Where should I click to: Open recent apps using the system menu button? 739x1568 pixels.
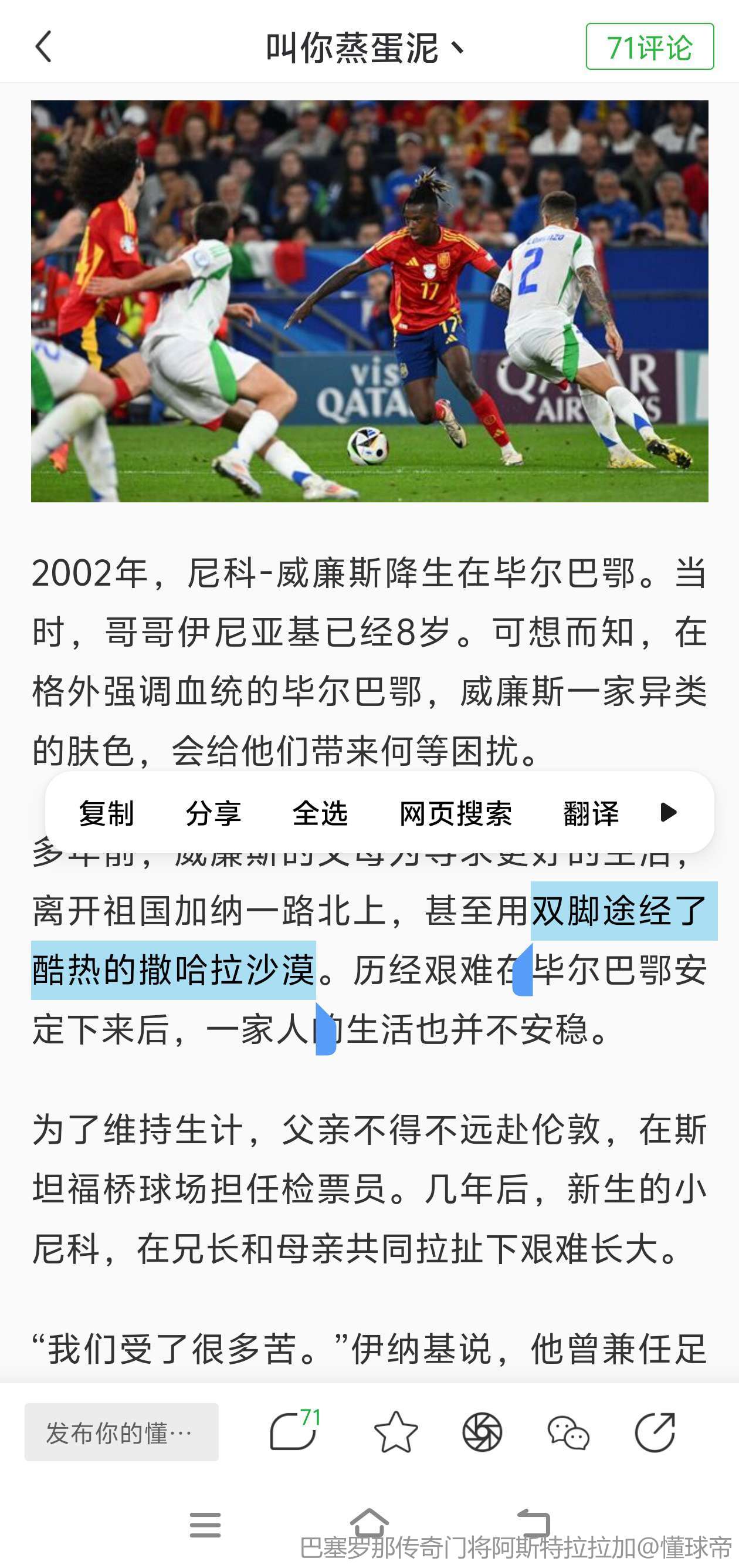tap(205, 1524)
